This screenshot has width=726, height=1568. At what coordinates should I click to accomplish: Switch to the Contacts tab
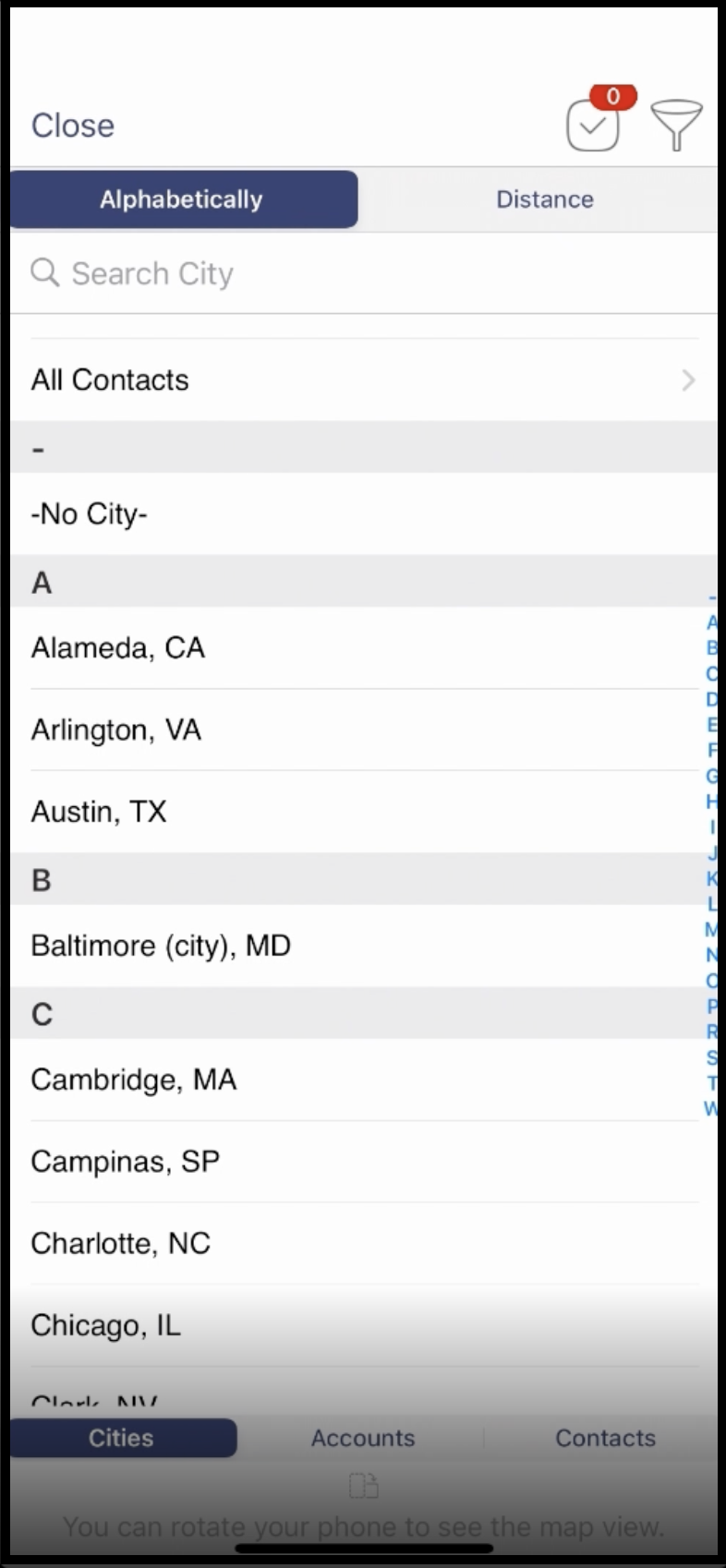click(605, 1438)
